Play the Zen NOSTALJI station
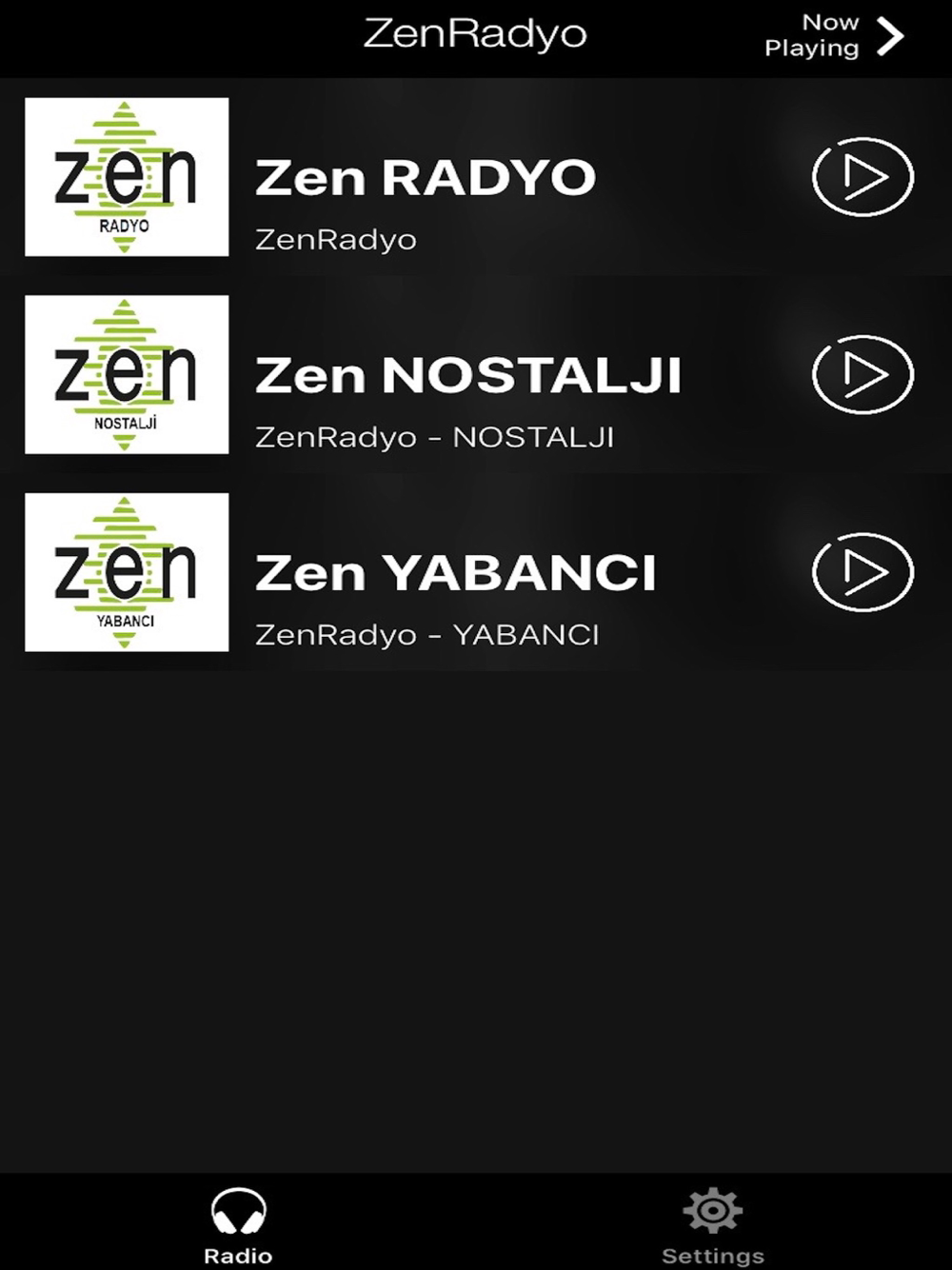The image size is (952, 1270). [863, 374]
